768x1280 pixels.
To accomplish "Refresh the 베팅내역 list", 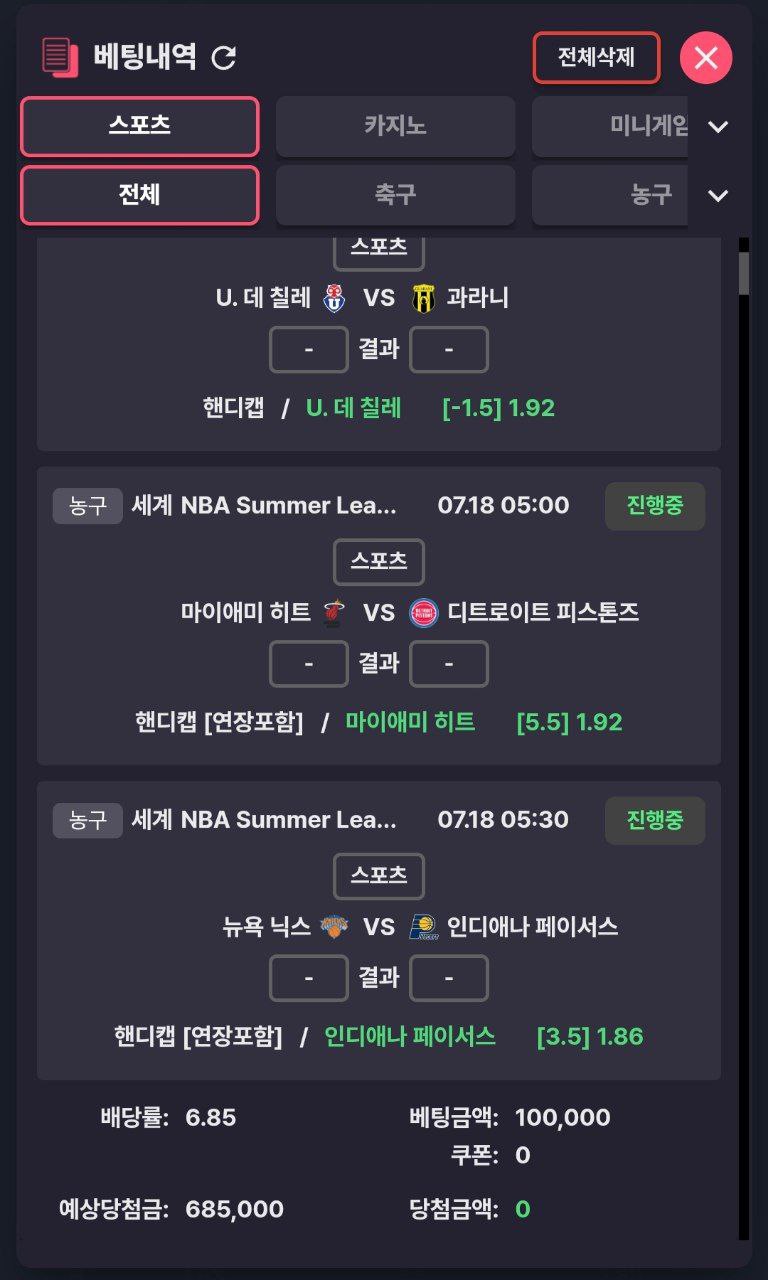I will point(224,58).
